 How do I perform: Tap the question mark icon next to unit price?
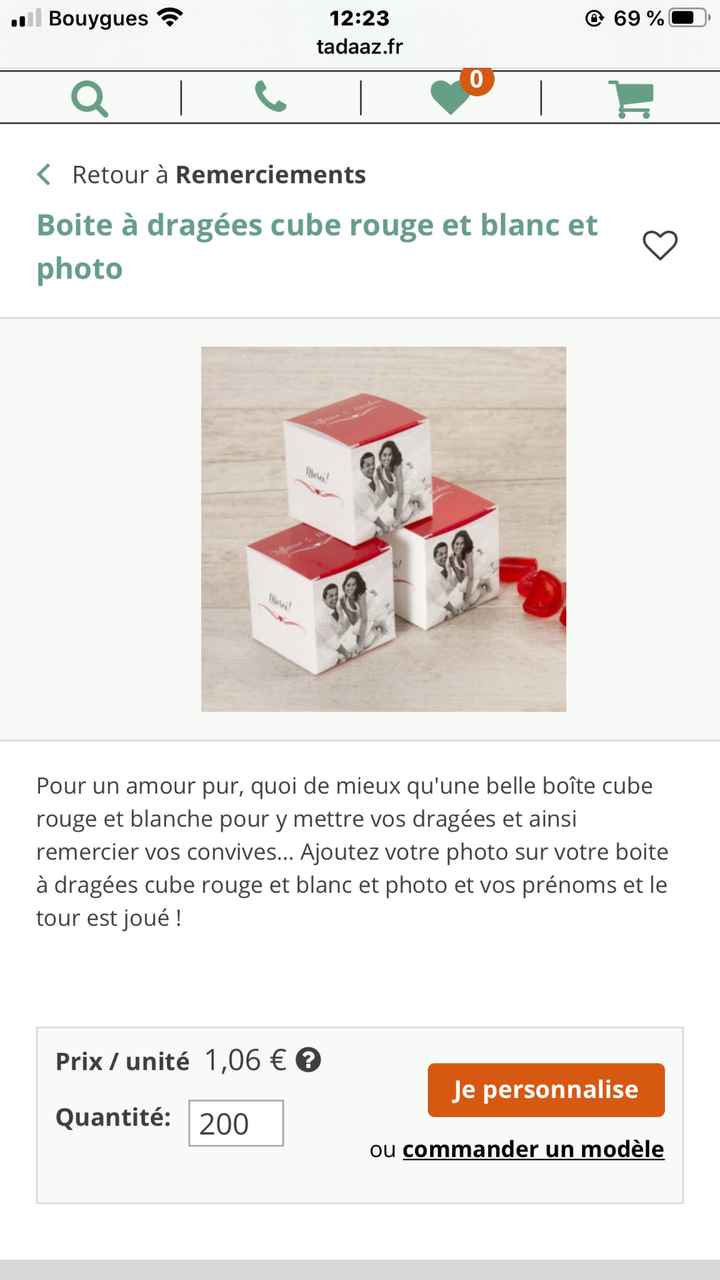pos(309,1060)
